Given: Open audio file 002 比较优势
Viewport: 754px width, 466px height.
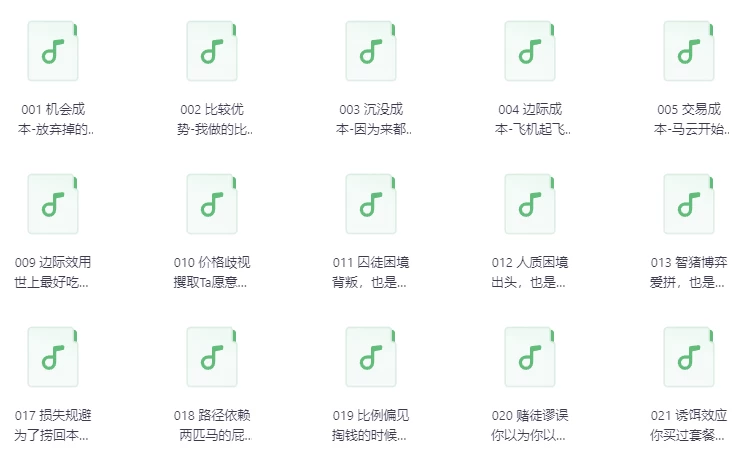Looking at the screenshot, I should [212, 51].
